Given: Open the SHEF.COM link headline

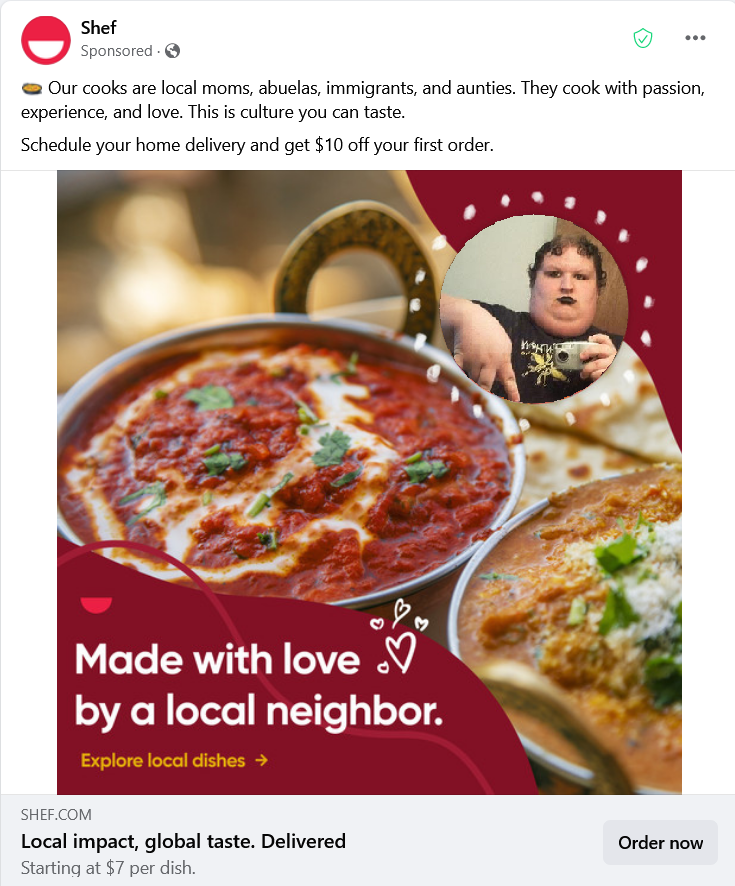Looking at the screenshot, I should pyautogui.click(x=183, y=841).
